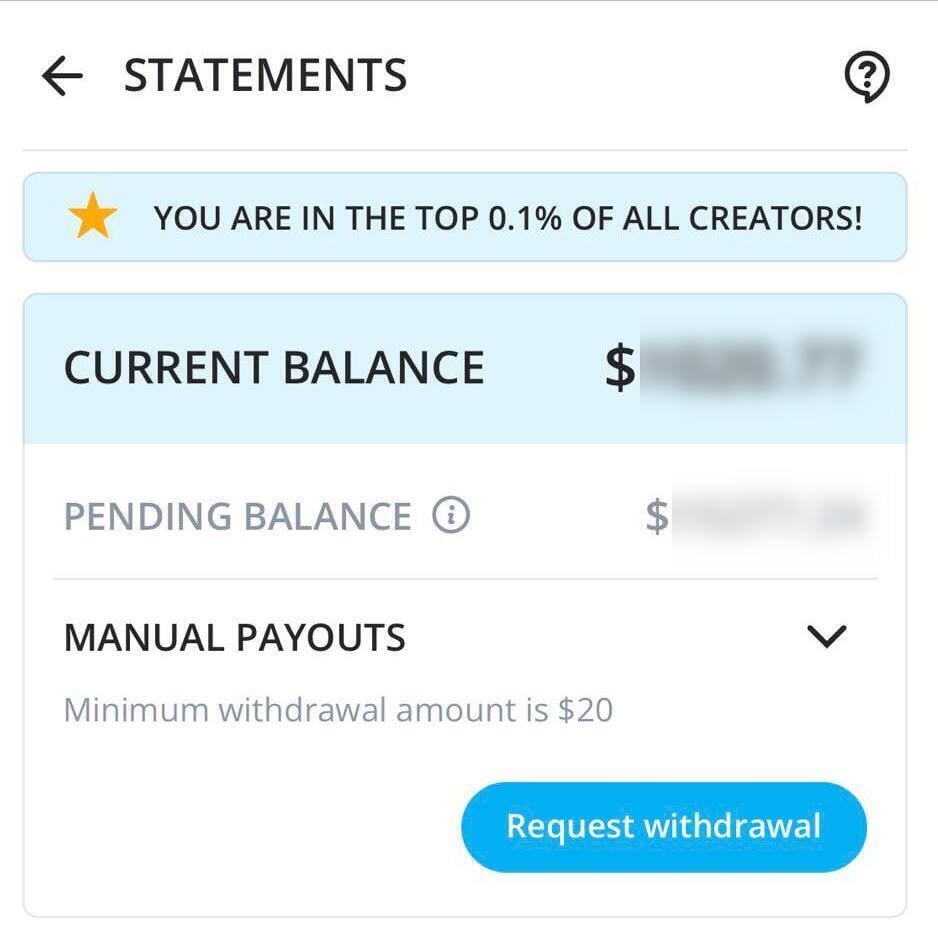Expand the Manual Payouts dropdown
The width and height of the screenshot is (938, 944).
[x=826, y=637]
